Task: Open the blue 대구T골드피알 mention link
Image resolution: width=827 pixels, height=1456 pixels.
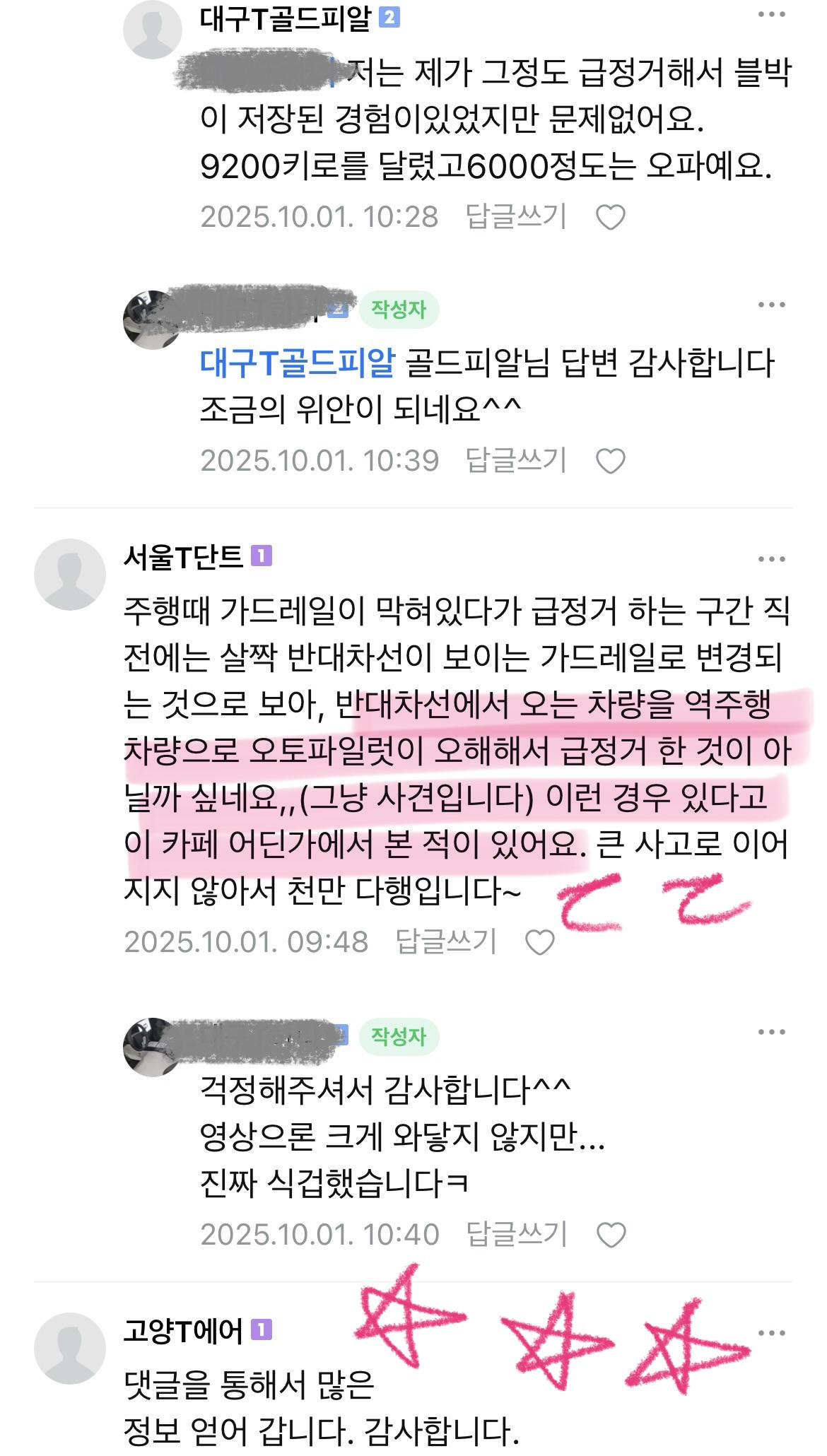Action: [x=297, y=363]
